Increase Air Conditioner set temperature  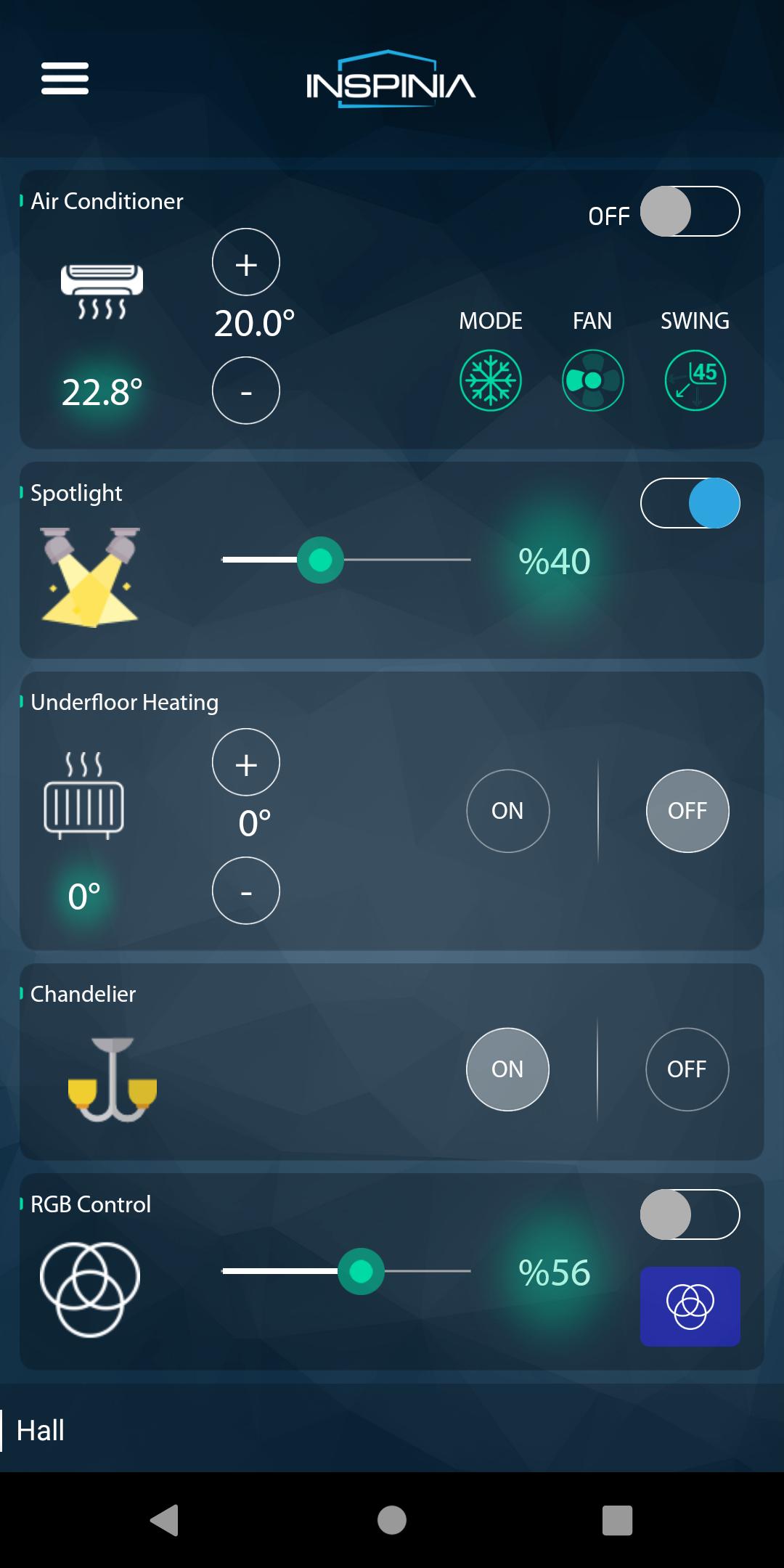coord(246,262)
